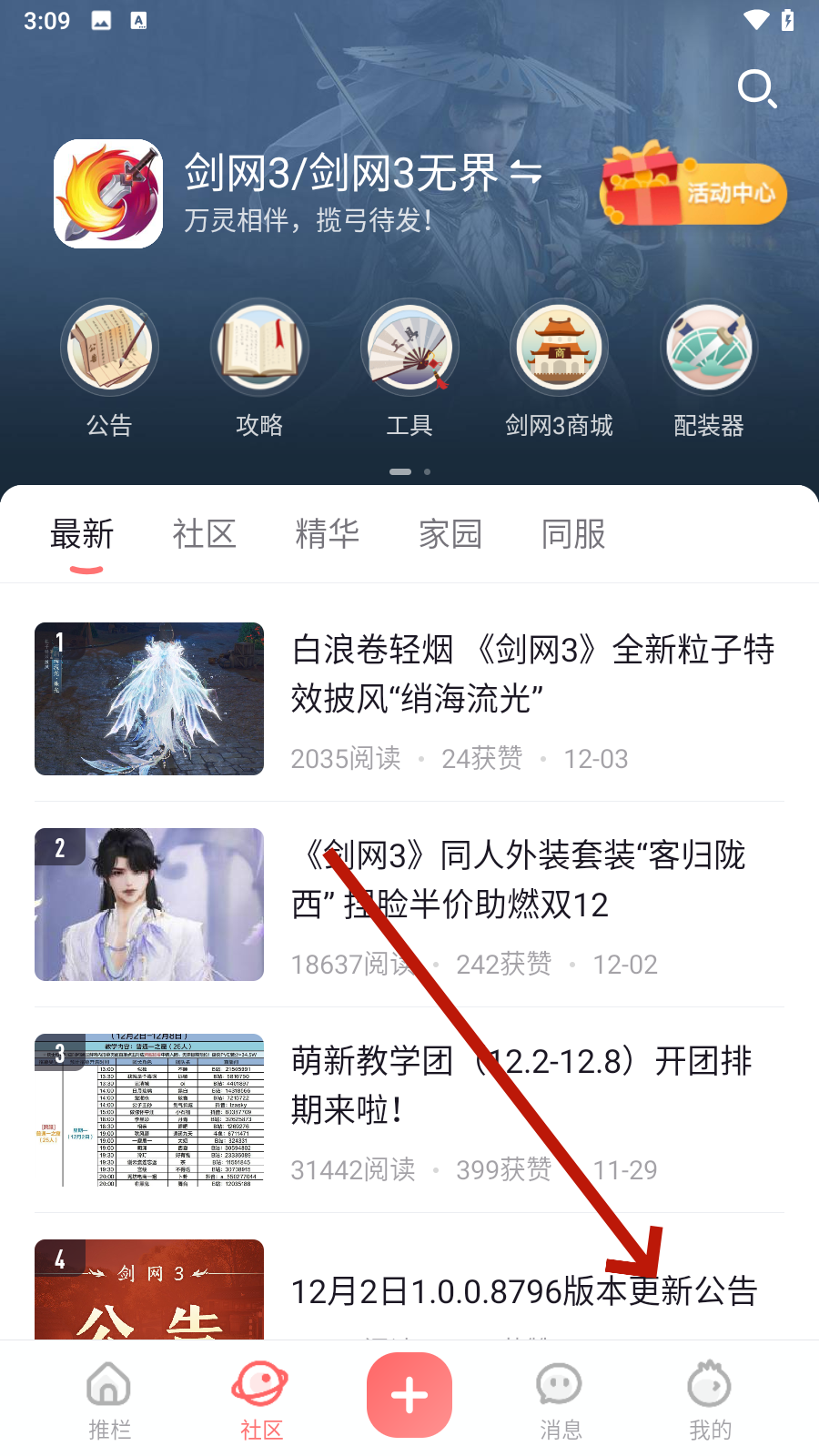Switch to the 精华 tab

[x=328, y=534]
